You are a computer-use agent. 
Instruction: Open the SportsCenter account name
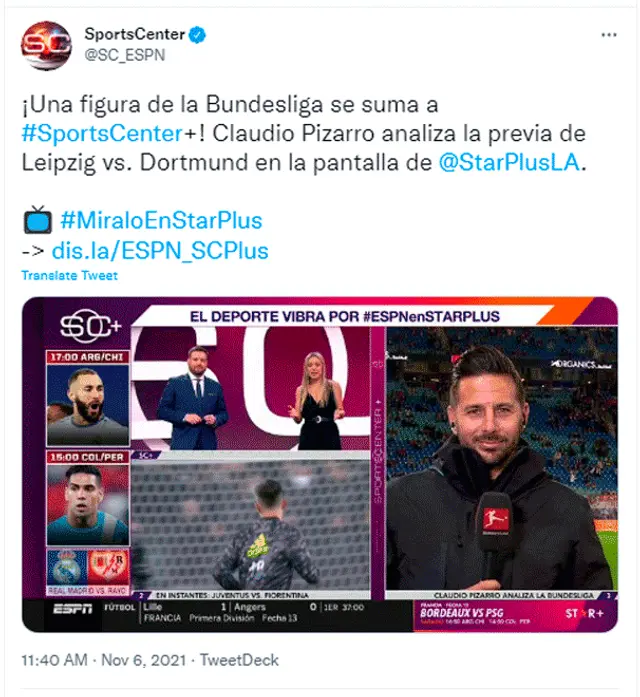[136, 35]
